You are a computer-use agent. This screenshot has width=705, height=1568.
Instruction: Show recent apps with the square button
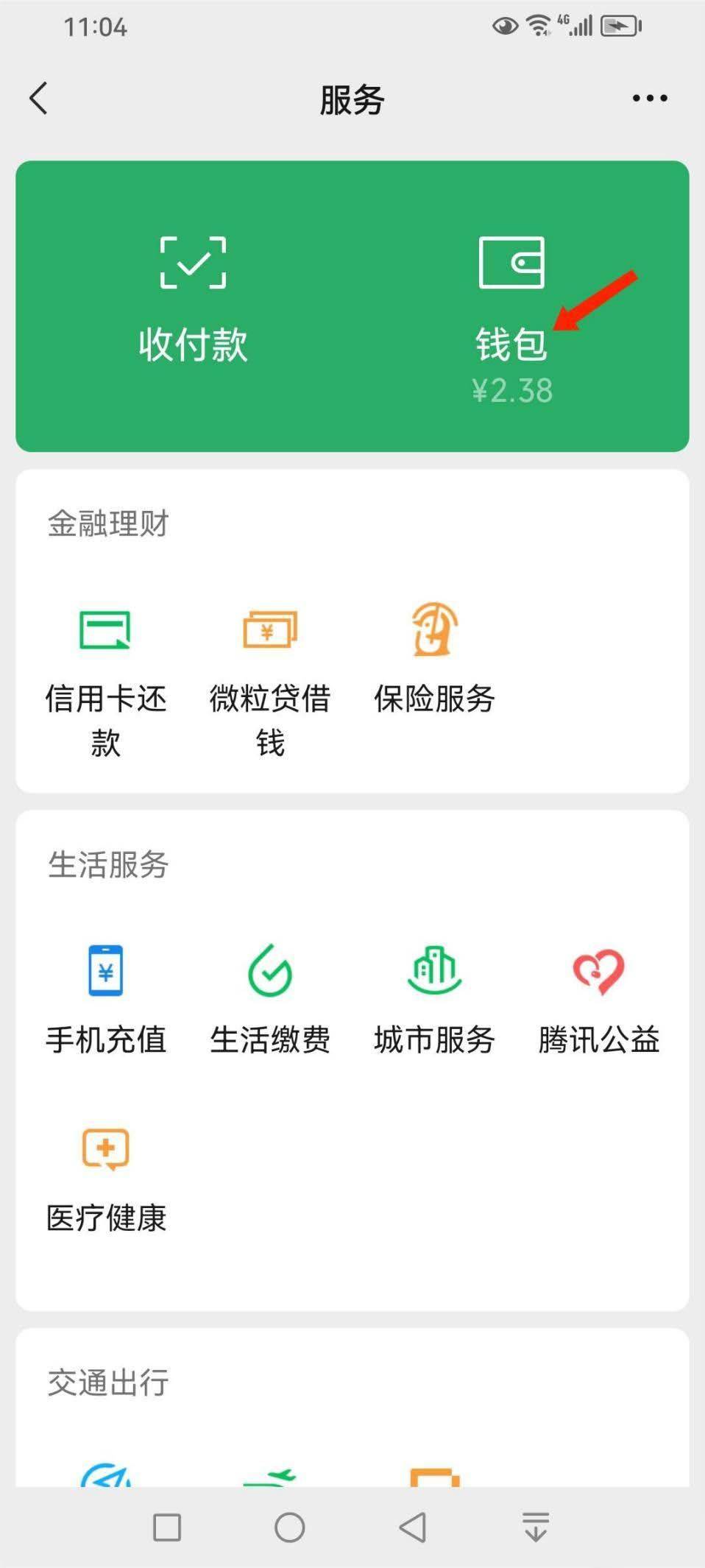[167, 1528]
